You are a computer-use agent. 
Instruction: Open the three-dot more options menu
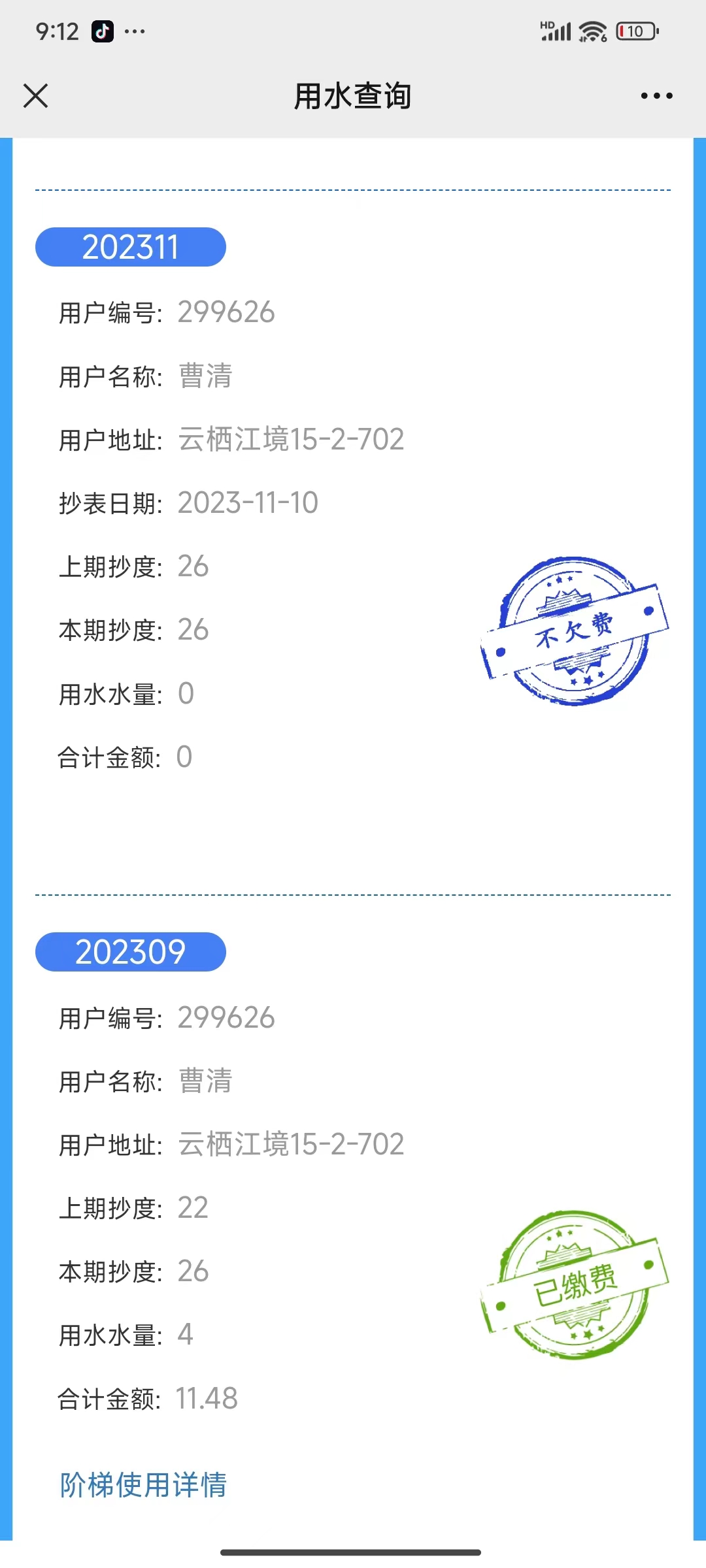[x=656, y=96]
